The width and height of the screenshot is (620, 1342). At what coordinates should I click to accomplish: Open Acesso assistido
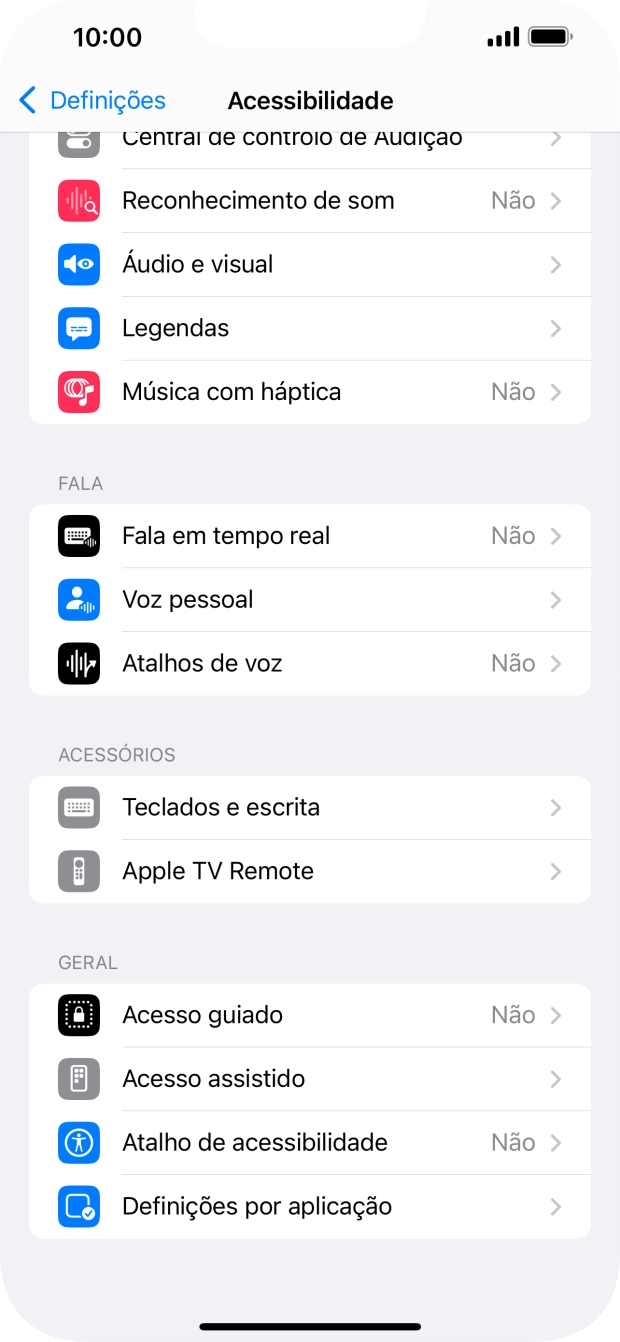(x=310, y=1080)
